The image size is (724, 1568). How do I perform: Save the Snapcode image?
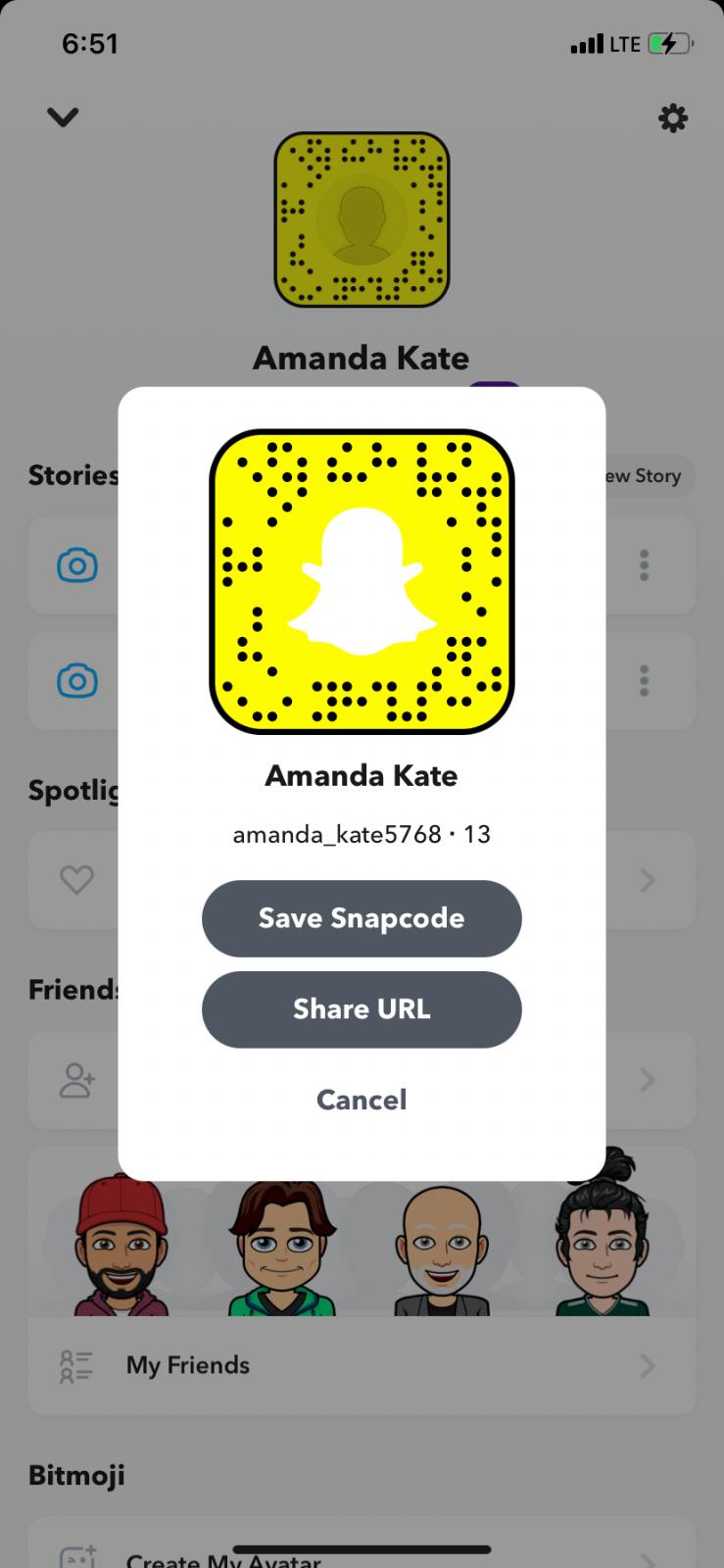362,918
